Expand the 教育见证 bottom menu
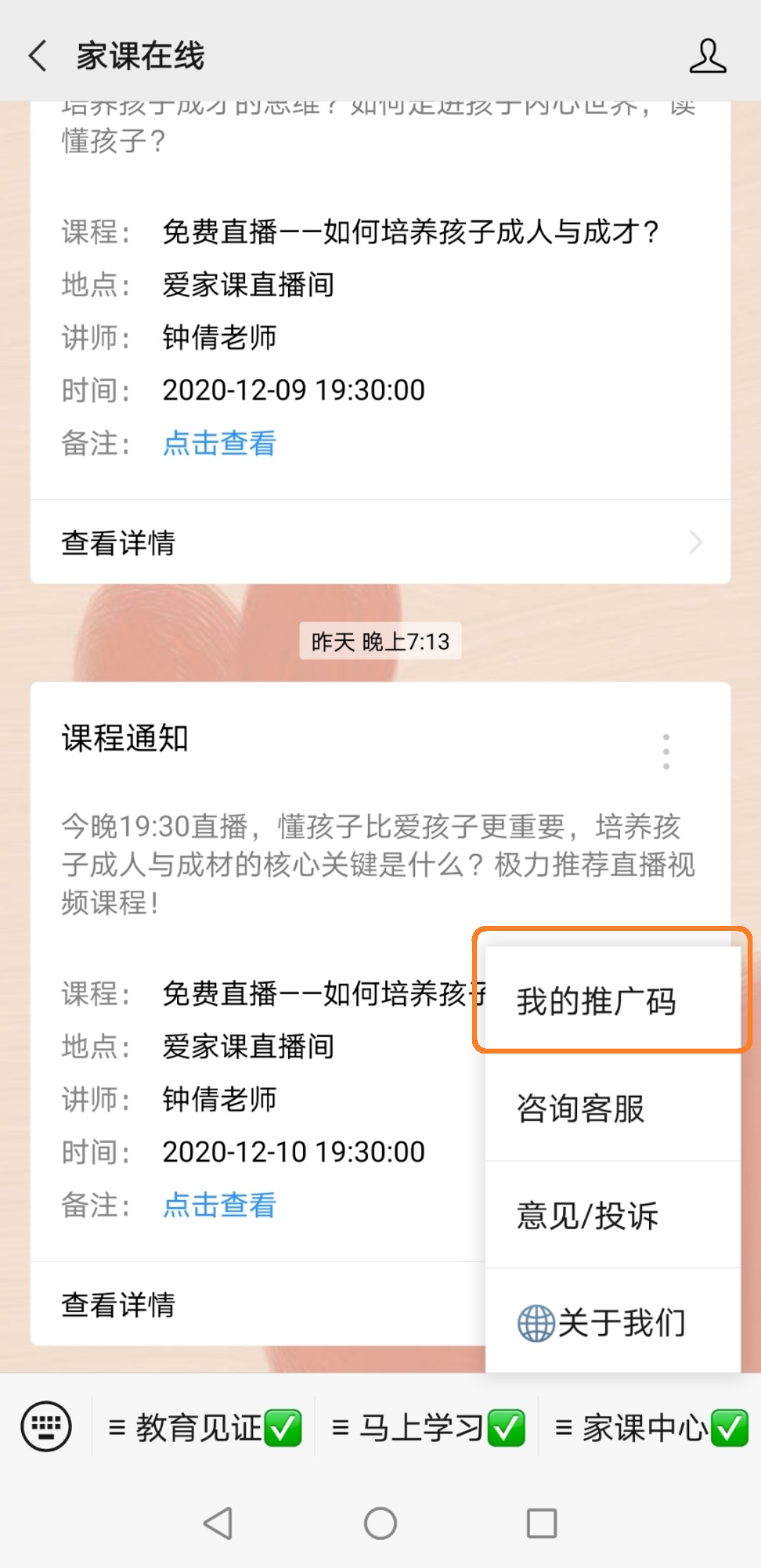 pyautogui.click(x=204, y=1428)
